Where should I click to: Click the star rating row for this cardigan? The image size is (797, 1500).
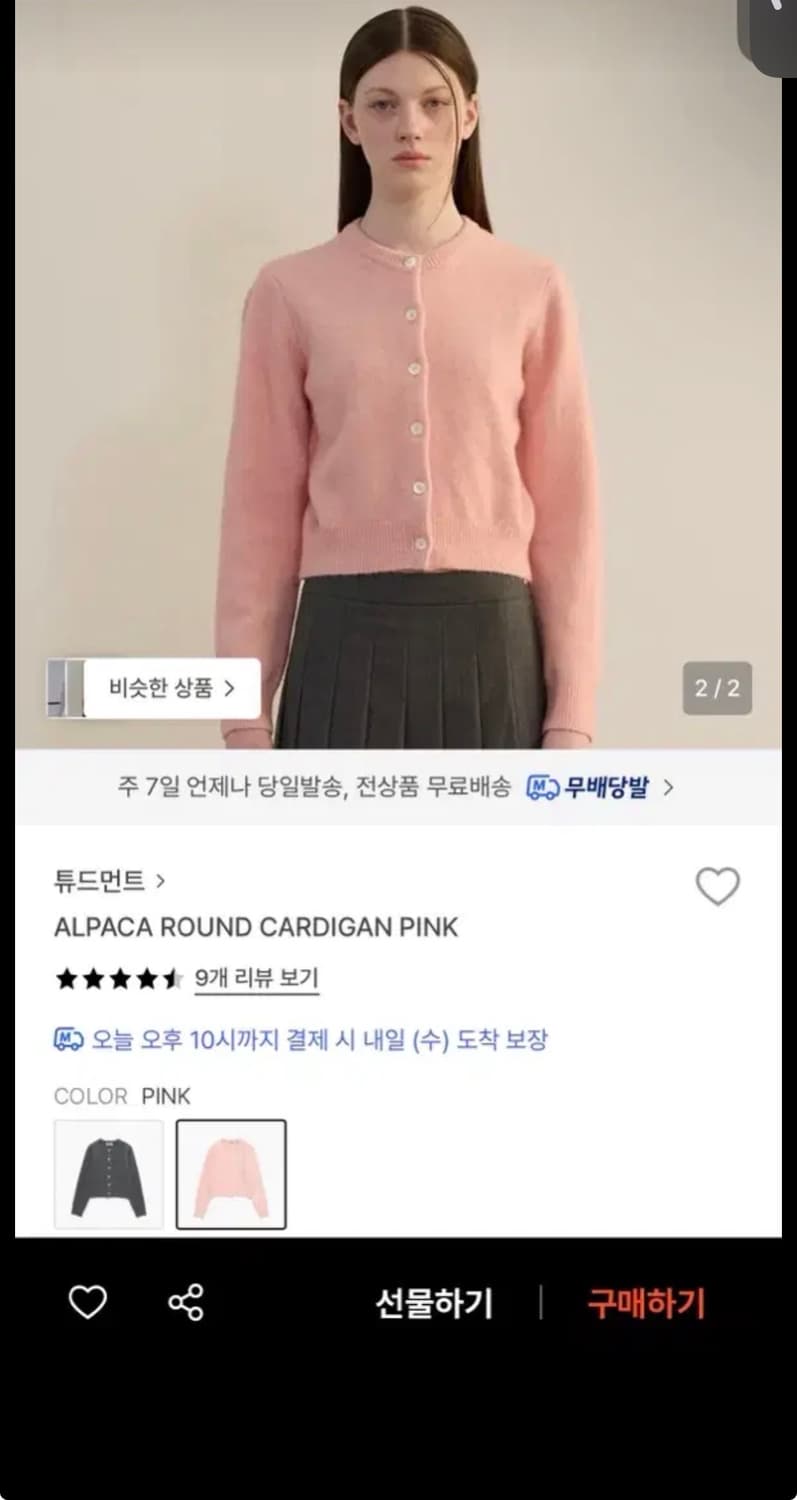pyautogui.click(x=119, y=981)
